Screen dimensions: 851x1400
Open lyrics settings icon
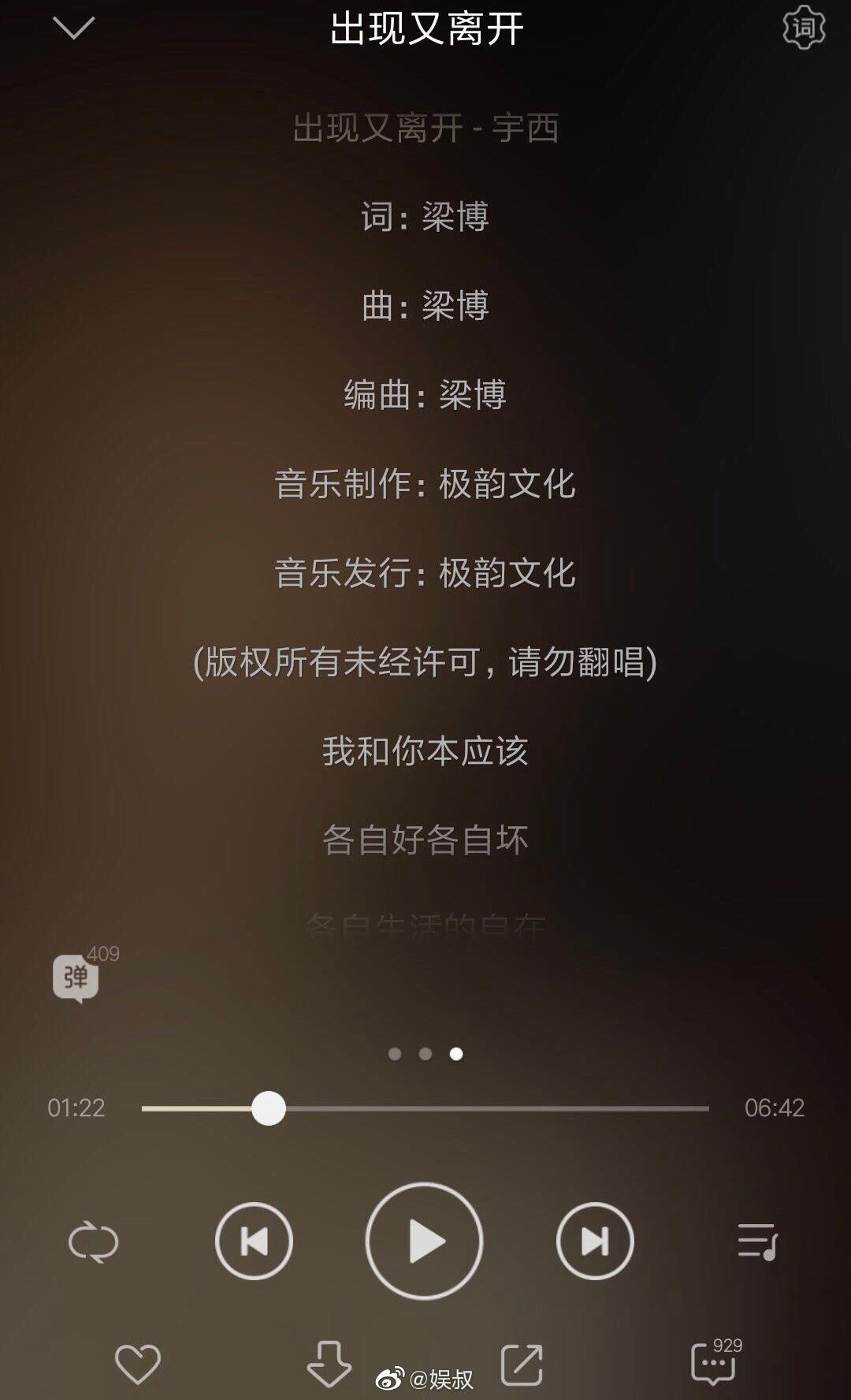[x=804, y=28]
